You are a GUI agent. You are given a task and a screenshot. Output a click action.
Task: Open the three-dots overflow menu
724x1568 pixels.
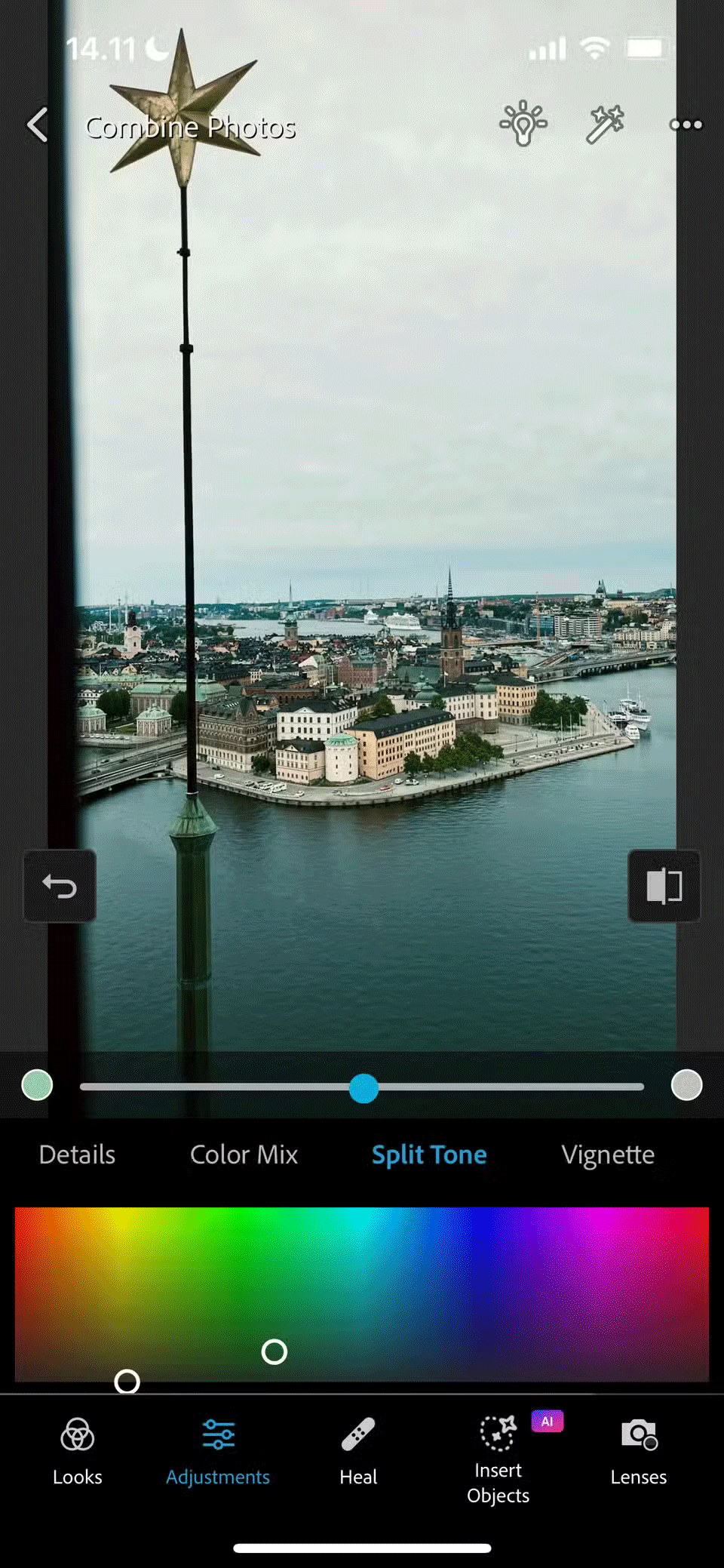tap(686, 125)
